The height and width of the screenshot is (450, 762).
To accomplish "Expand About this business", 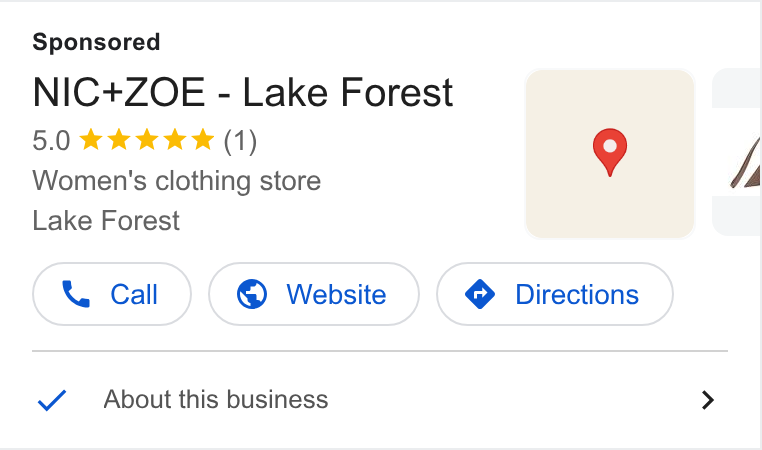I will point(380,399).
